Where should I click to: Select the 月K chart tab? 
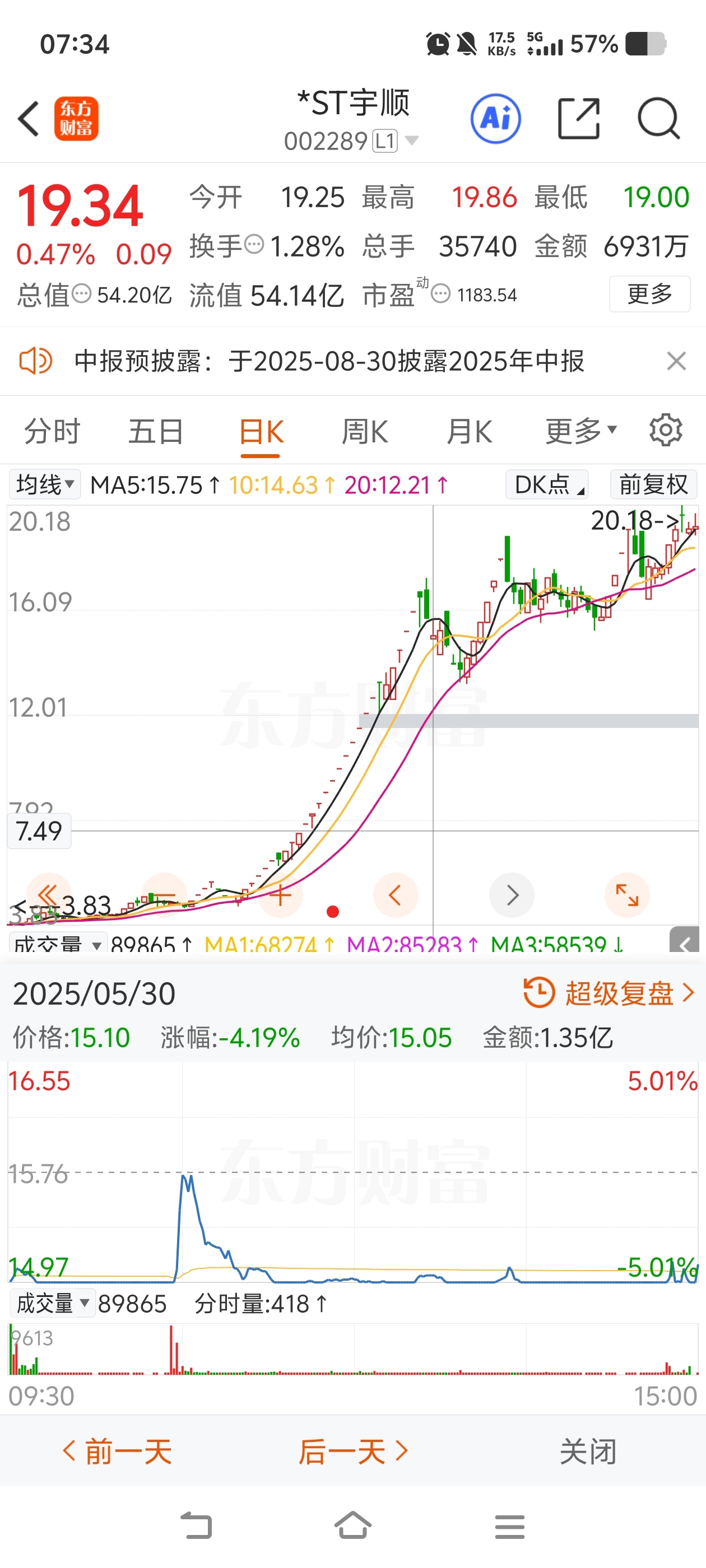point(468,432)
